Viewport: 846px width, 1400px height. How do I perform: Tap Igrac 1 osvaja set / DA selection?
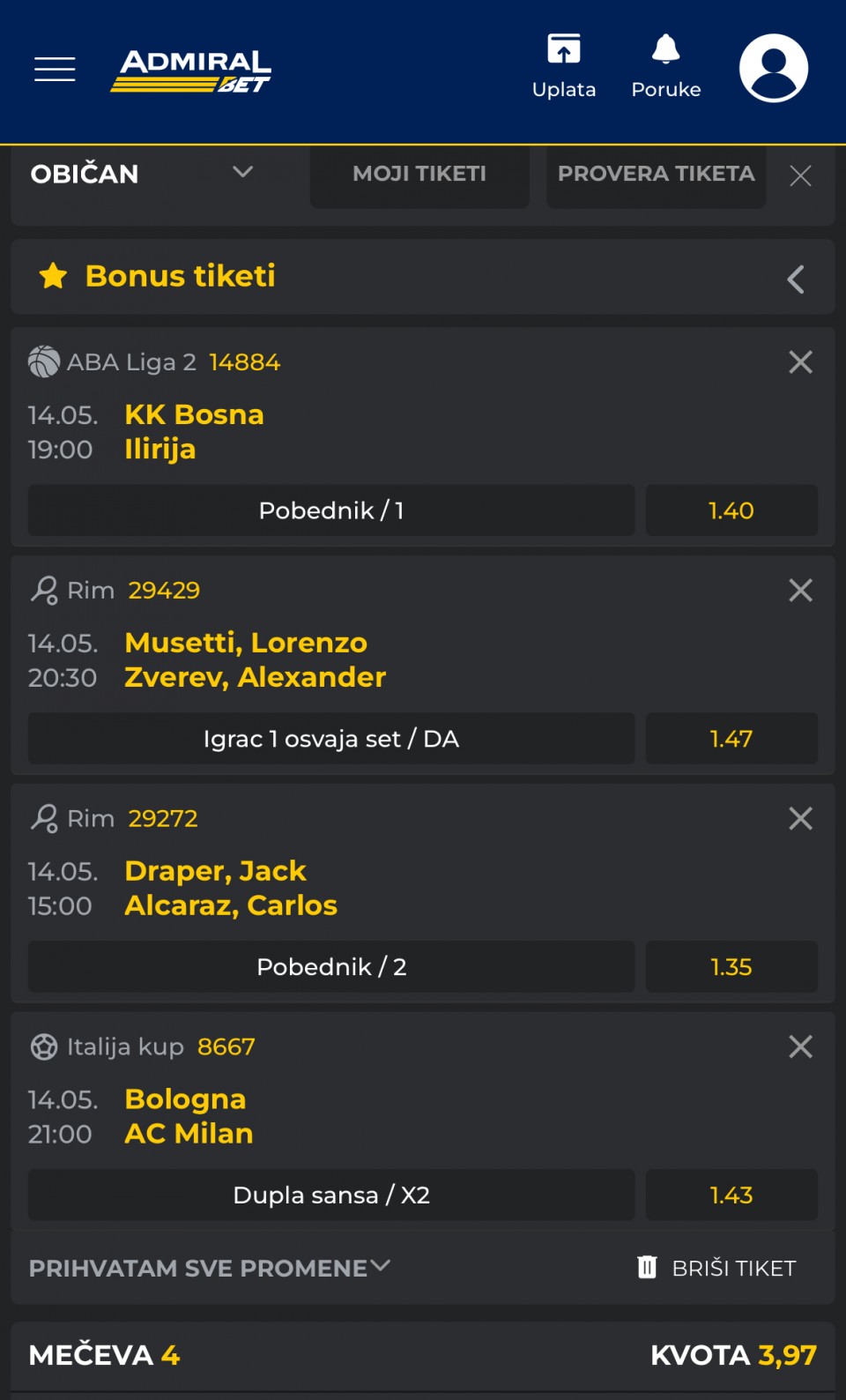pyautogui.click(x=331, y=739)
